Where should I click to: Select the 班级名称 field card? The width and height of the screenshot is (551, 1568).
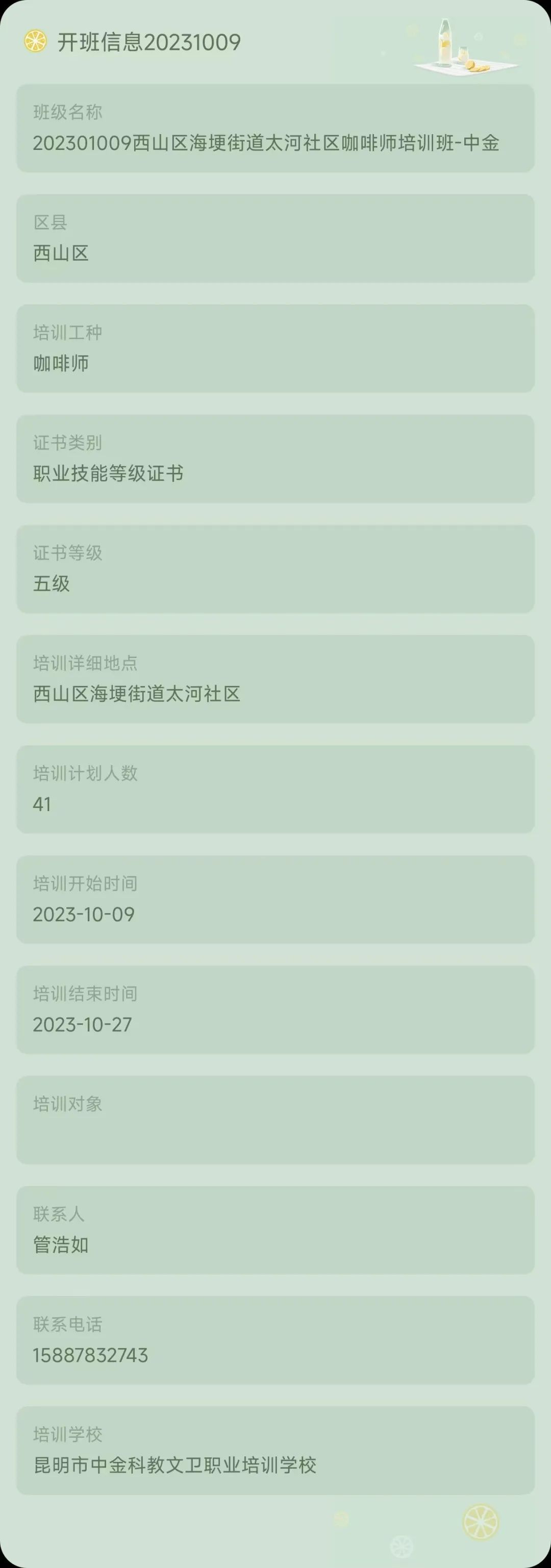275,128
